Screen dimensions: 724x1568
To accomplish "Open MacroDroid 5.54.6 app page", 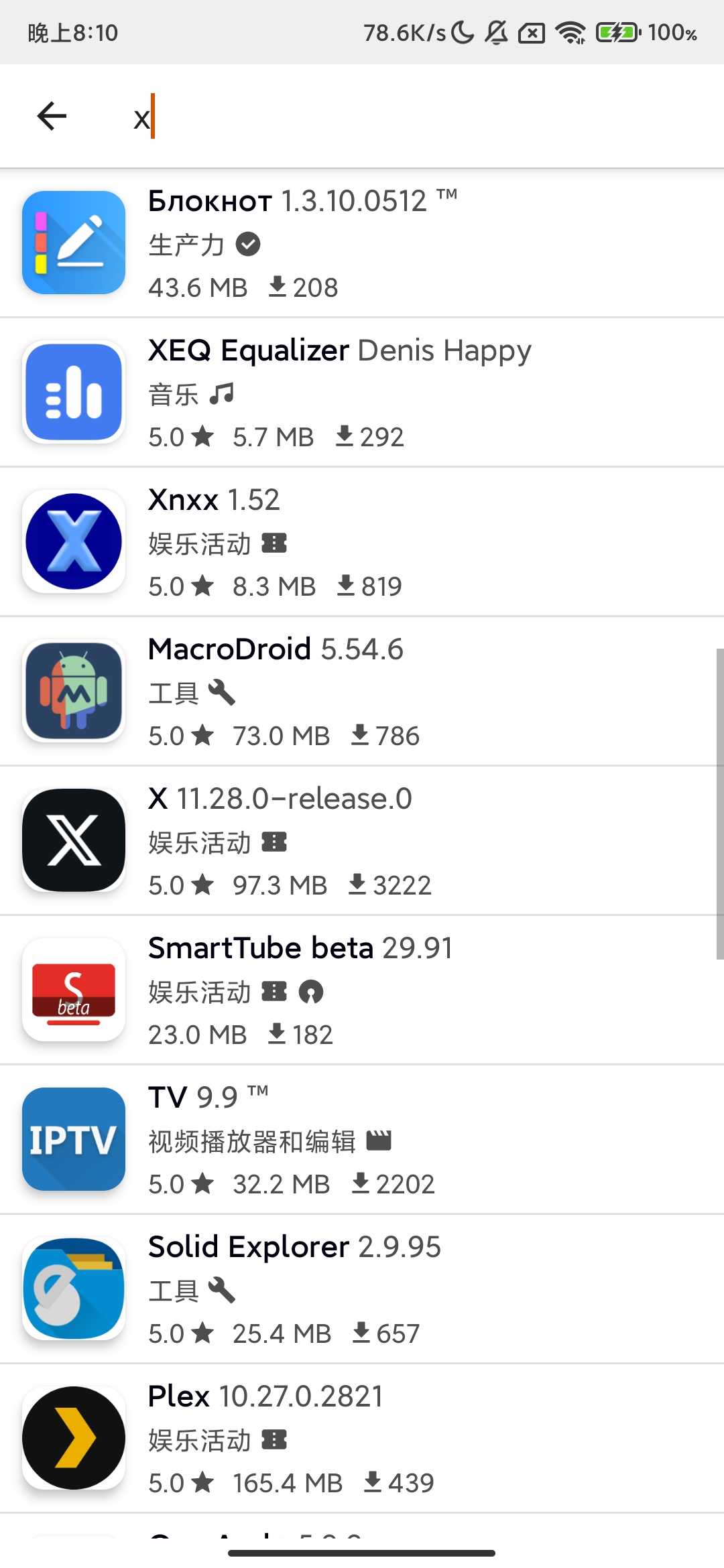I will (x=362, y=692).
